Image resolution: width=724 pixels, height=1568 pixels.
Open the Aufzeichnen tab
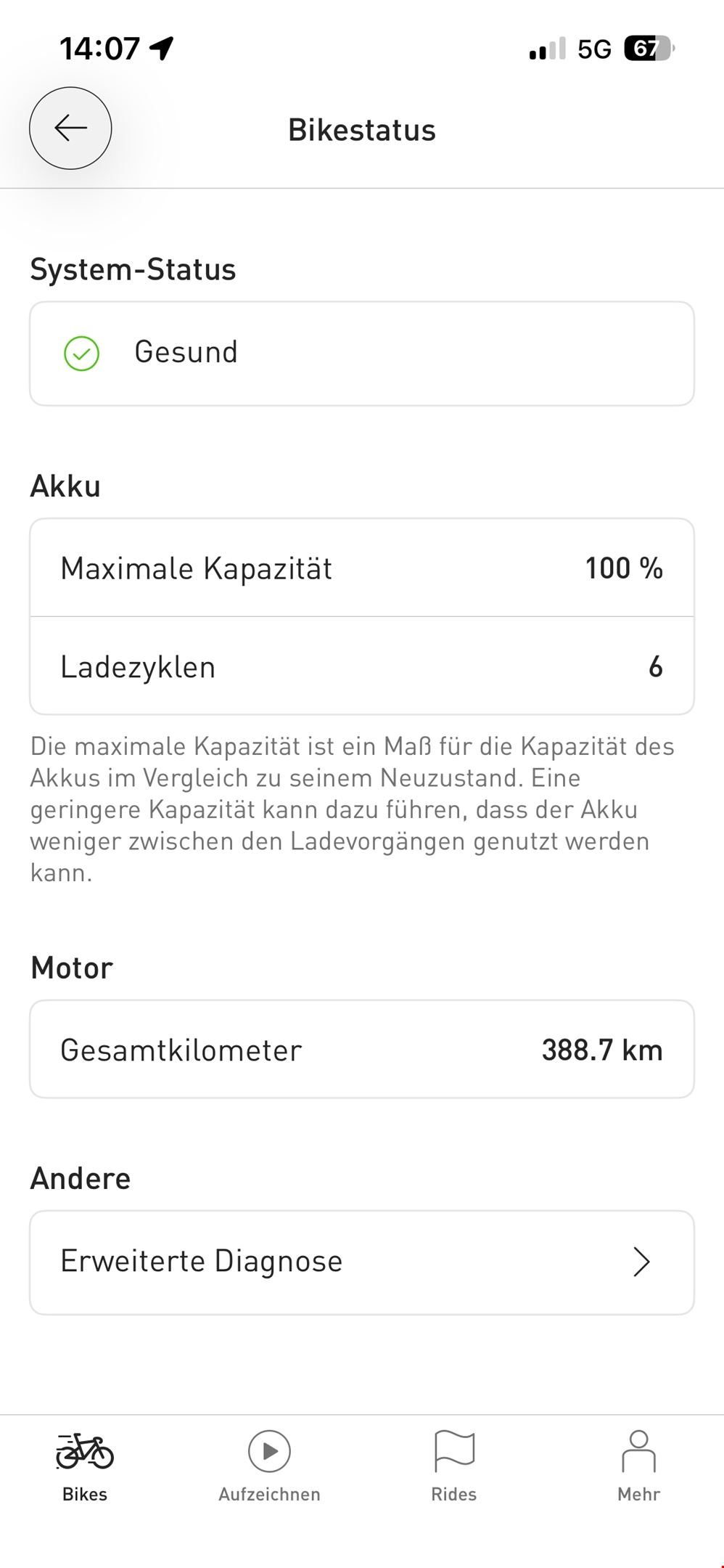[269, 1465]
